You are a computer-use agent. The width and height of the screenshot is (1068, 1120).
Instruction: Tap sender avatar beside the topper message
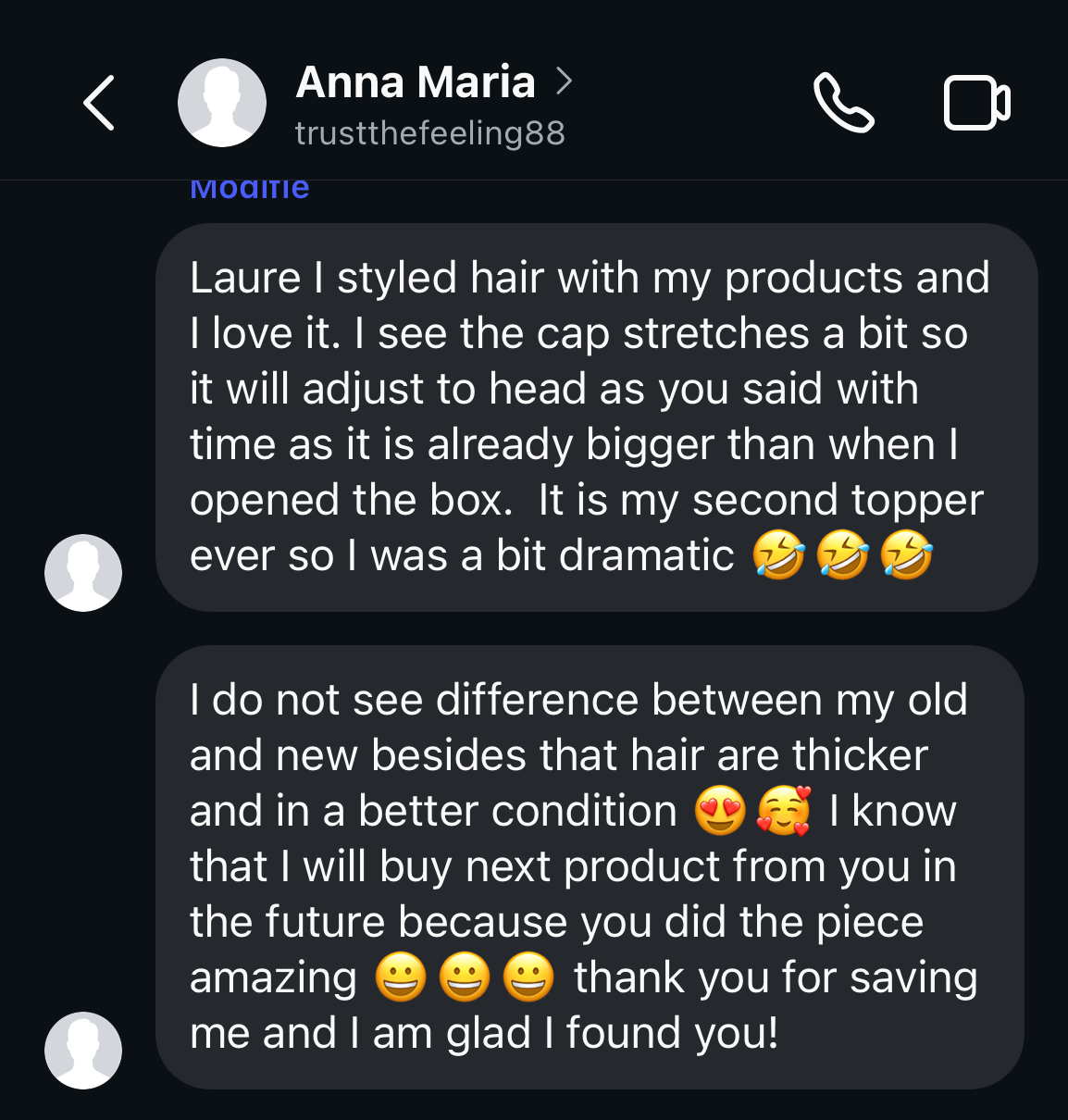pyautogui.click(x=83, y=573)
